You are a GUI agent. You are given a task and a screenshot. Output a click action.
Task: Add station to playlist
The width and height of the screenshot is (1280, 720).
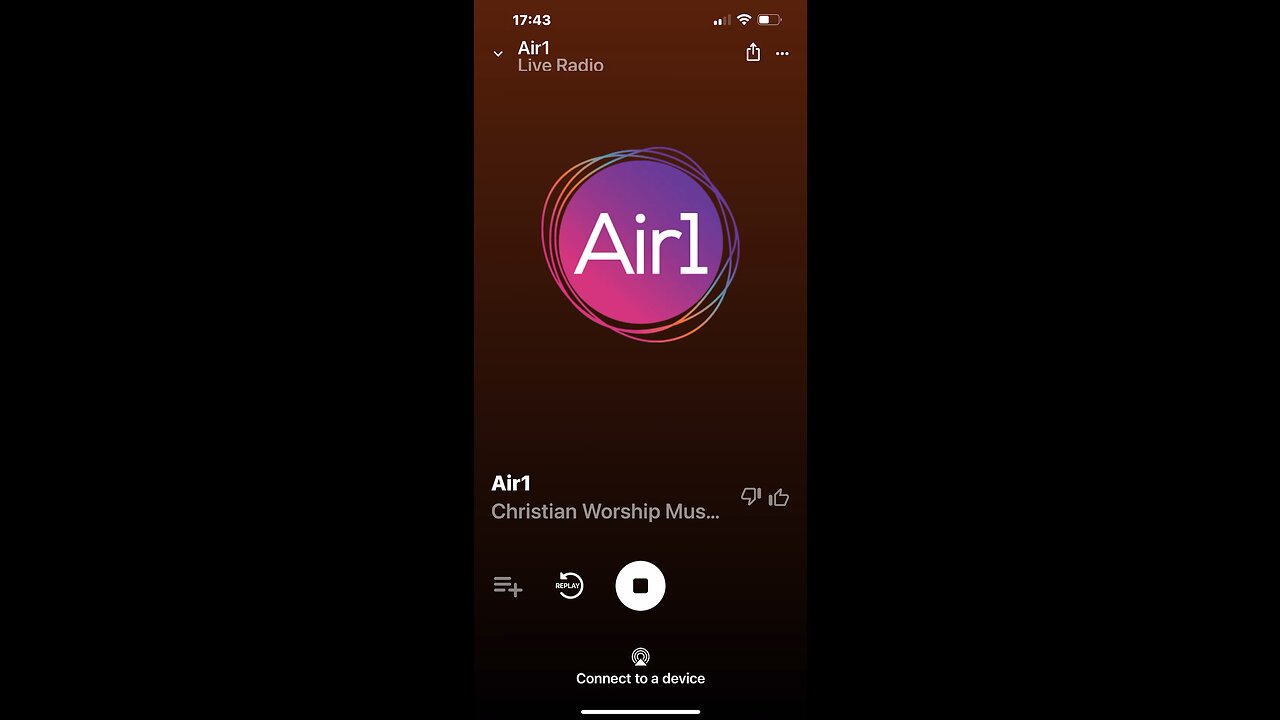508,586
